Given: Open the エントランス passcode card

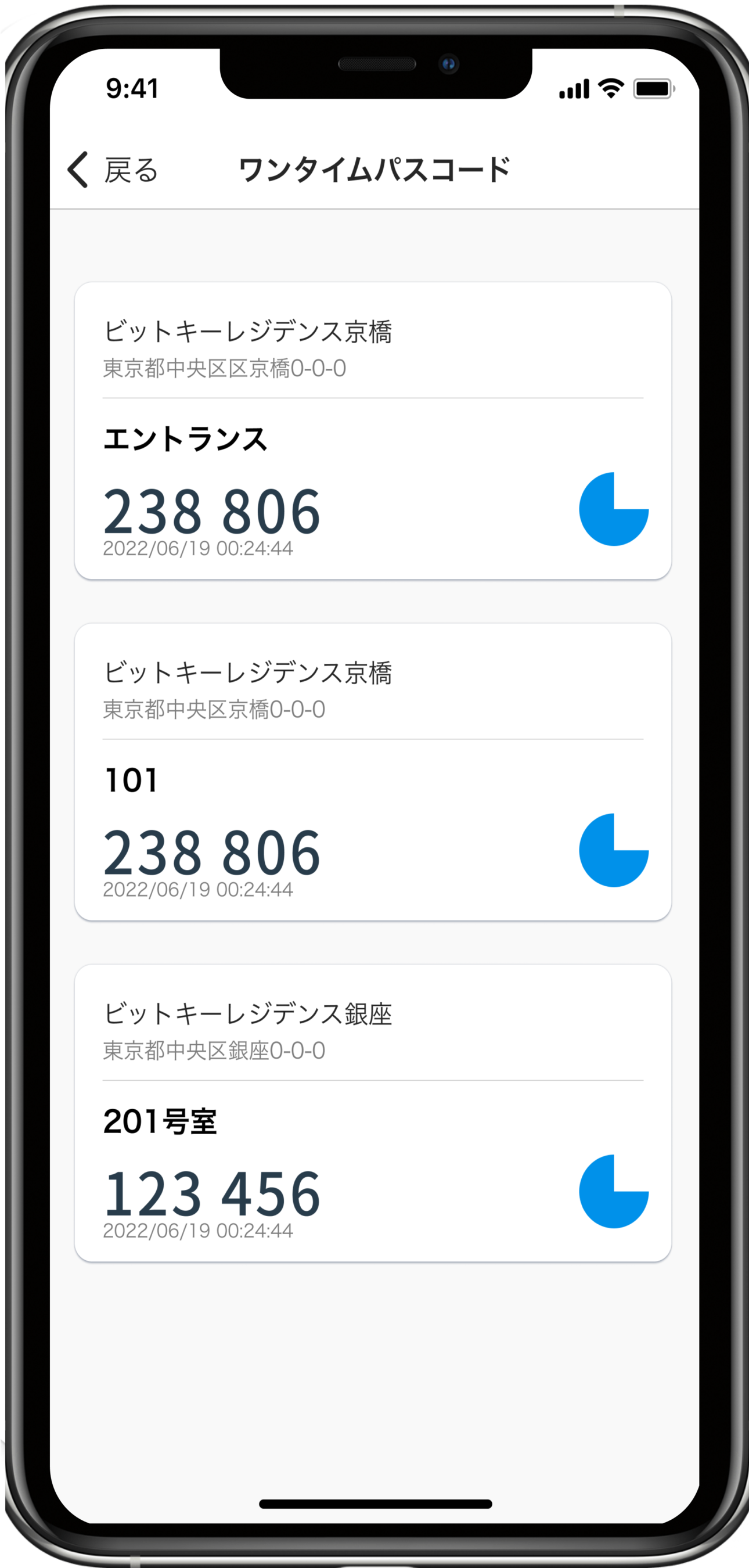Looking at the screenshot, I should (x=372, y=430).
